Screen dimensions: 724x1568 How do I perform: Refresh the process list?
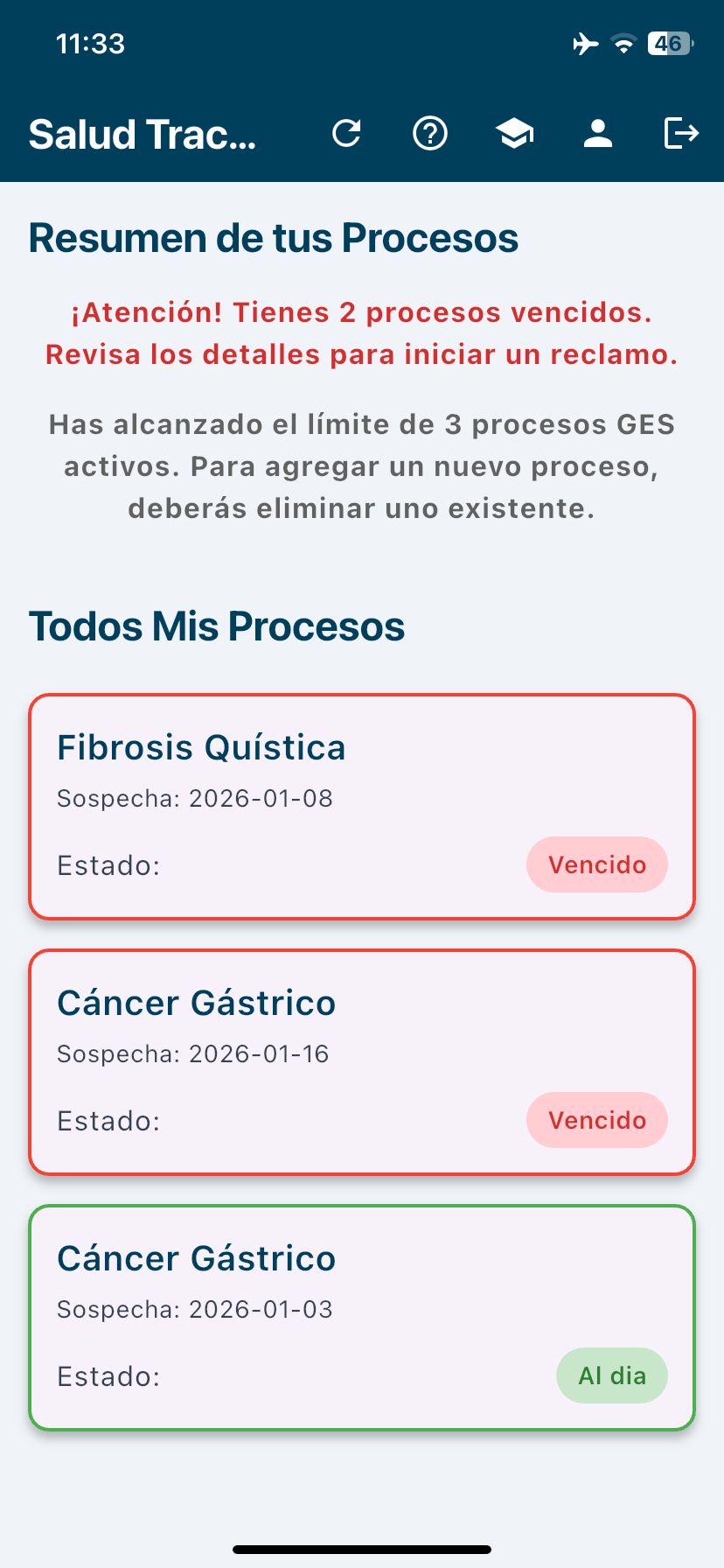(346, 133)
